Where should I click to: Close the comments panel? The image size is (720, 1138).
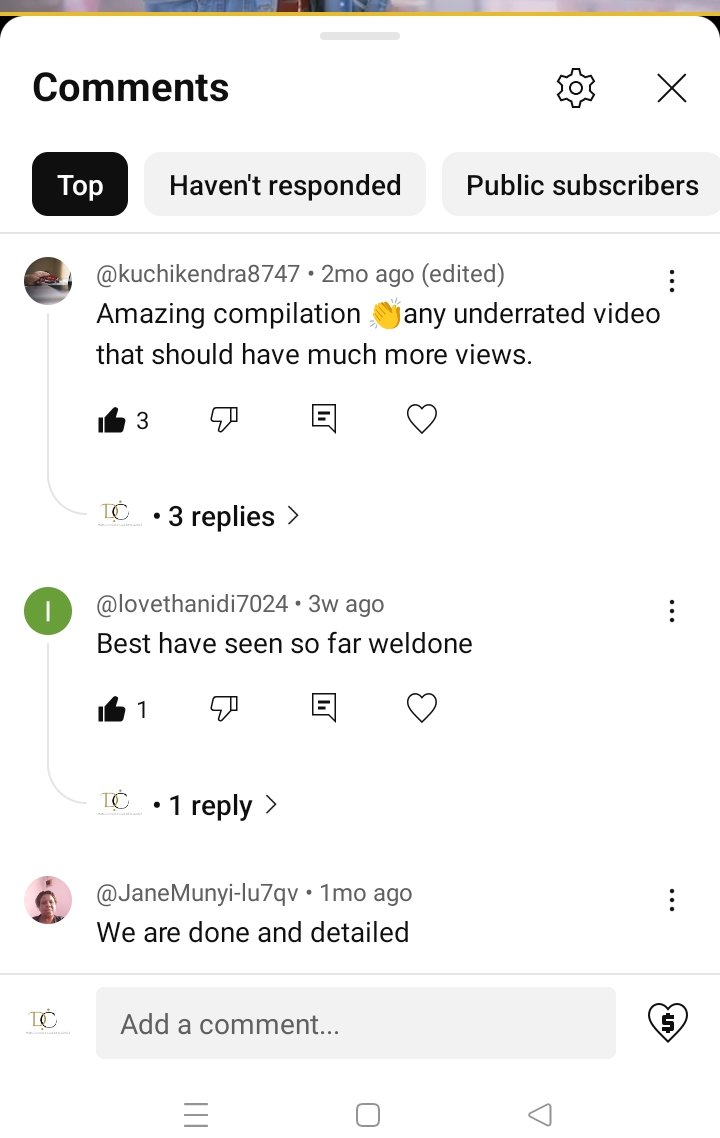click(x=671, y=88)
